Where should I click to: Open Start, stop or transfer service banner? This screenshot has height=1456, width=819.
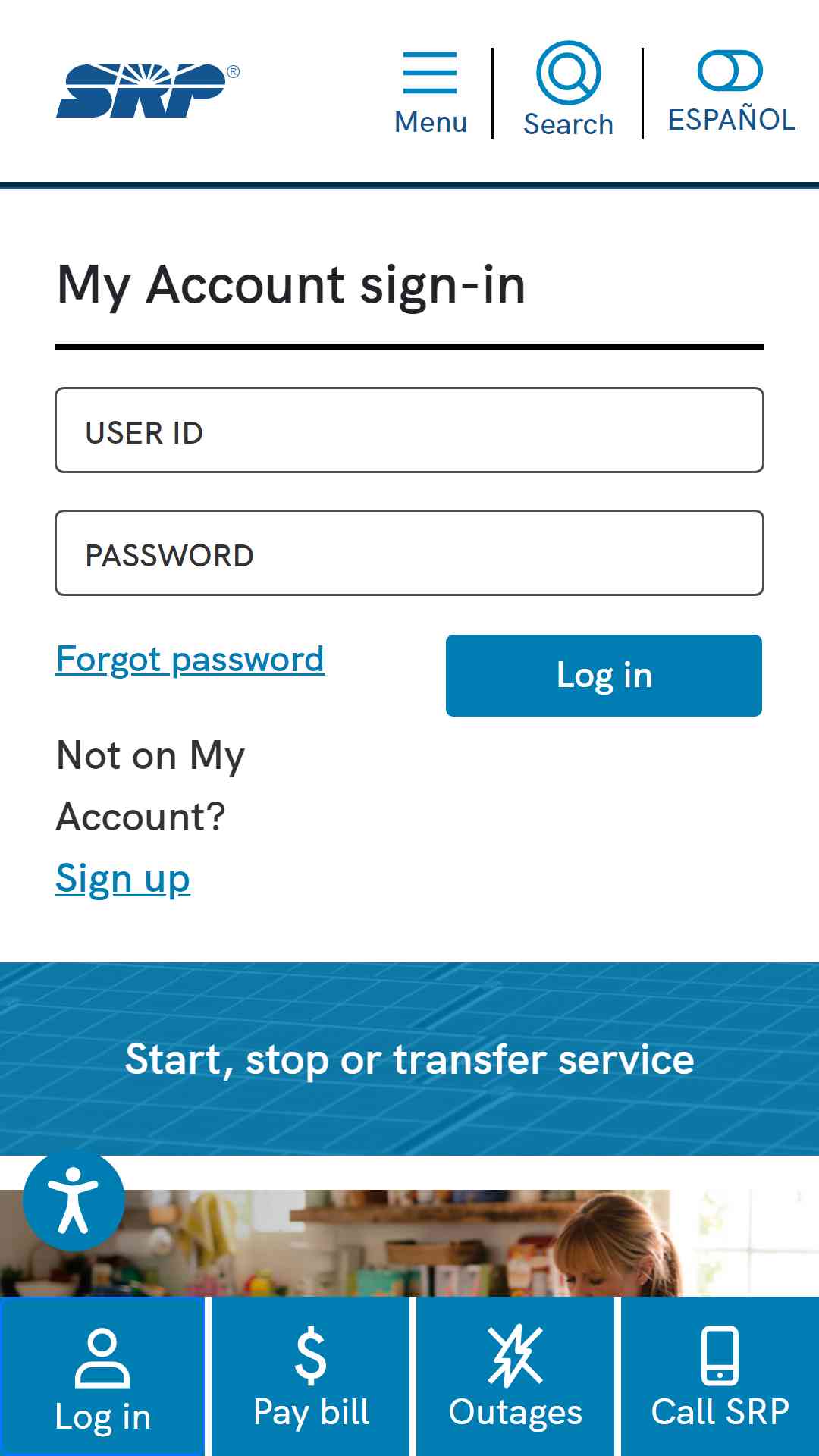click(409, 1059)
